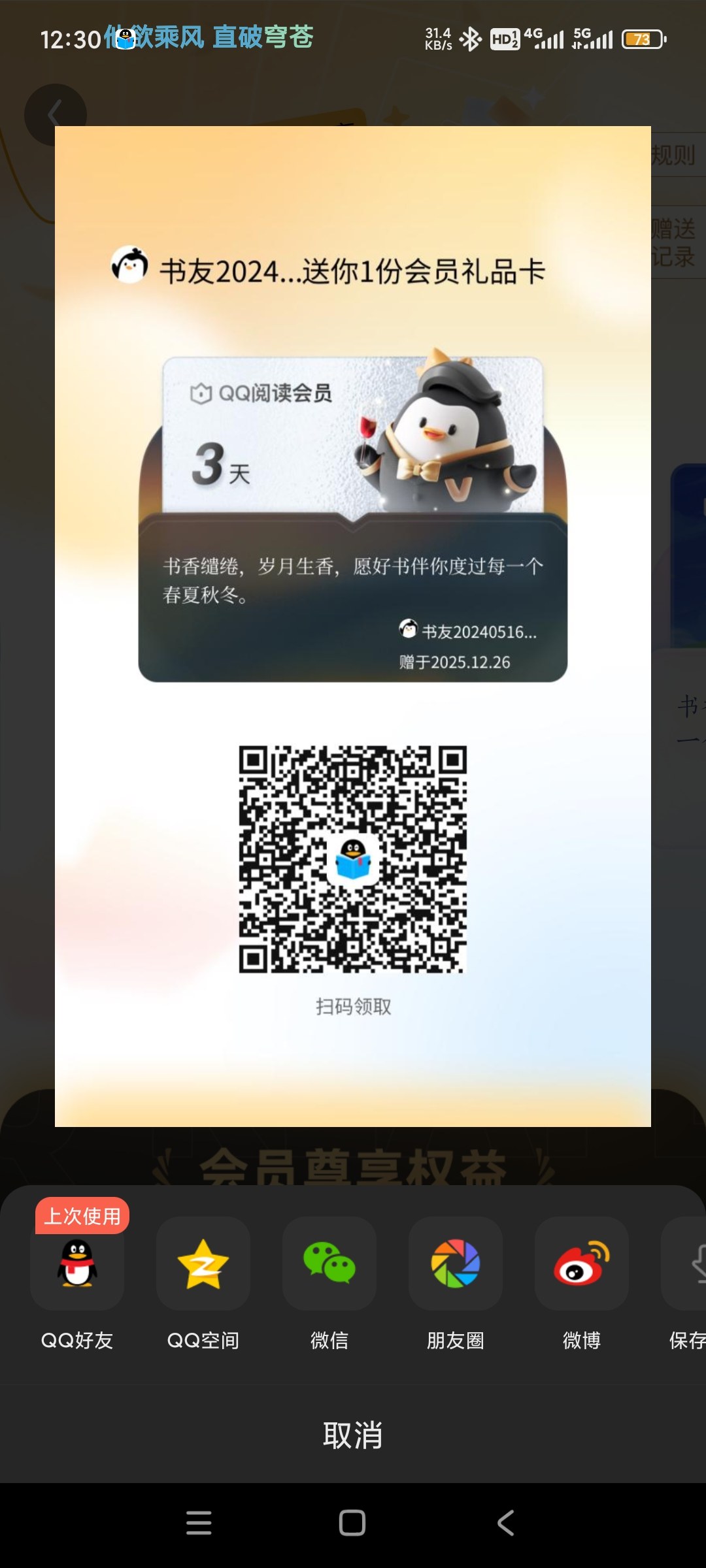The height and width of the screenshot is (1568, 706).
Task: Open the system home button
Action: point(352,1523)
